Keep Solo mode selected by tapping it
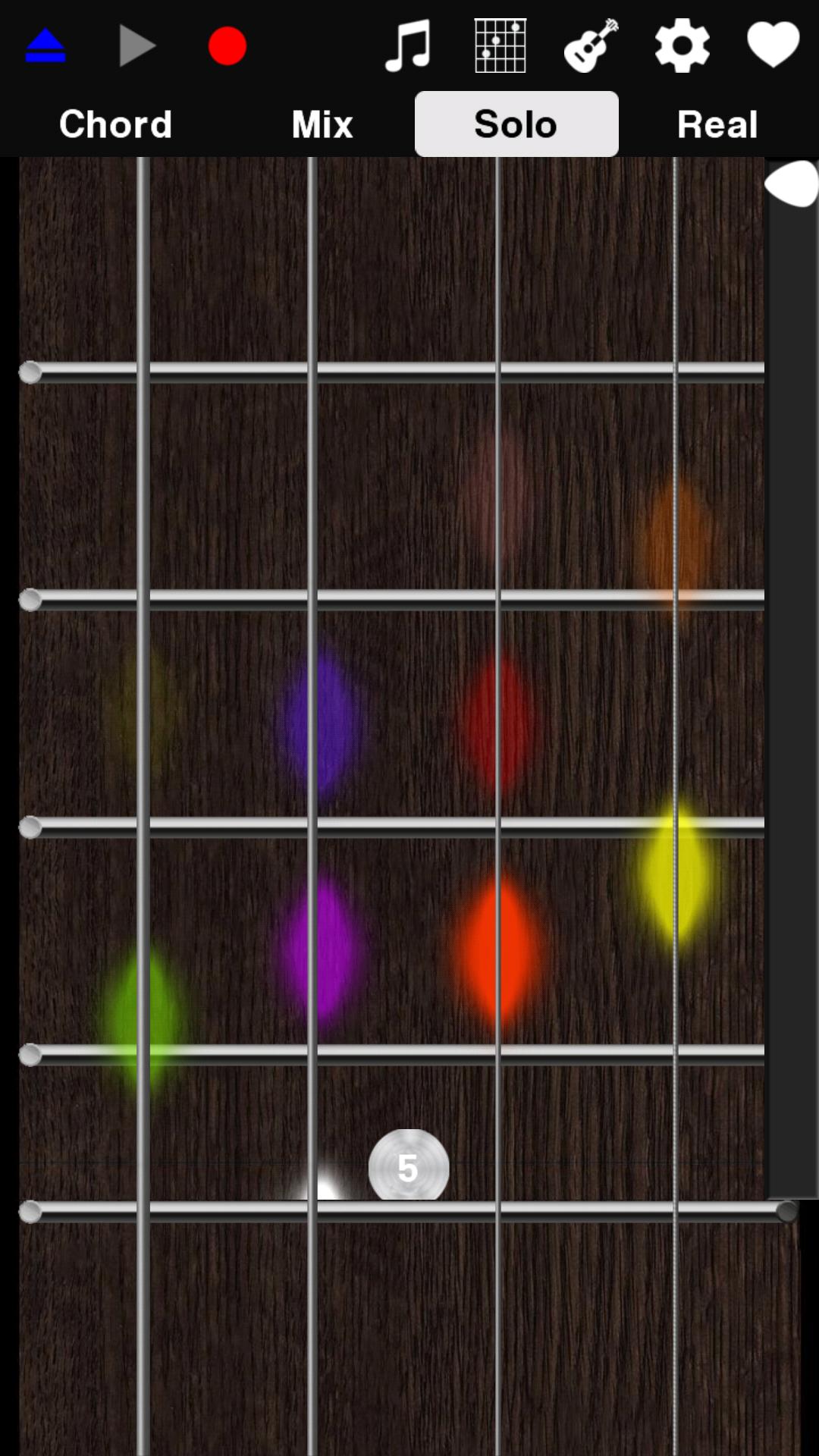Image resolution: width=819 pixels, height=1456 pixels. (516, 123)
